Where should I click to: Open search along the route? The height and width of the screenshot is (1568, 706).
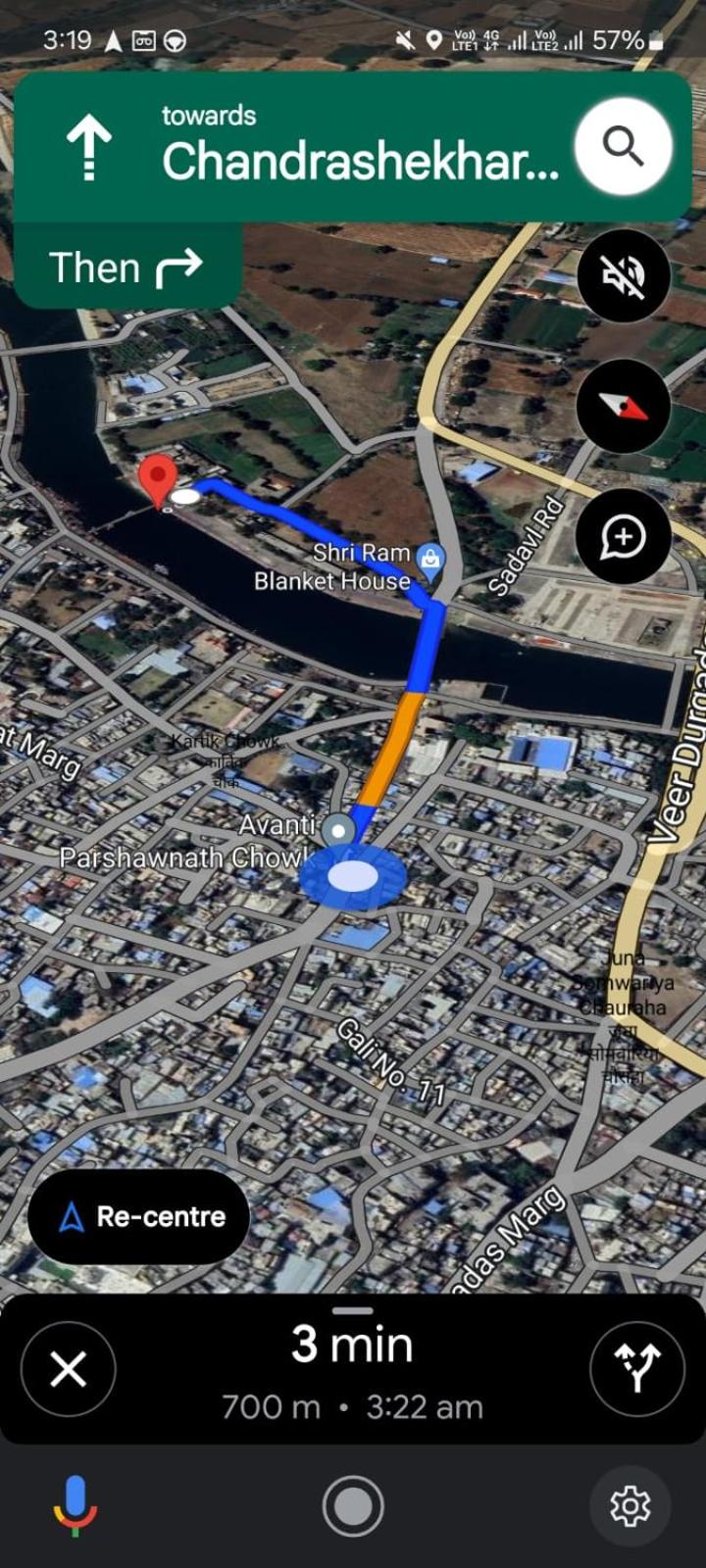(x=624, y=147)
